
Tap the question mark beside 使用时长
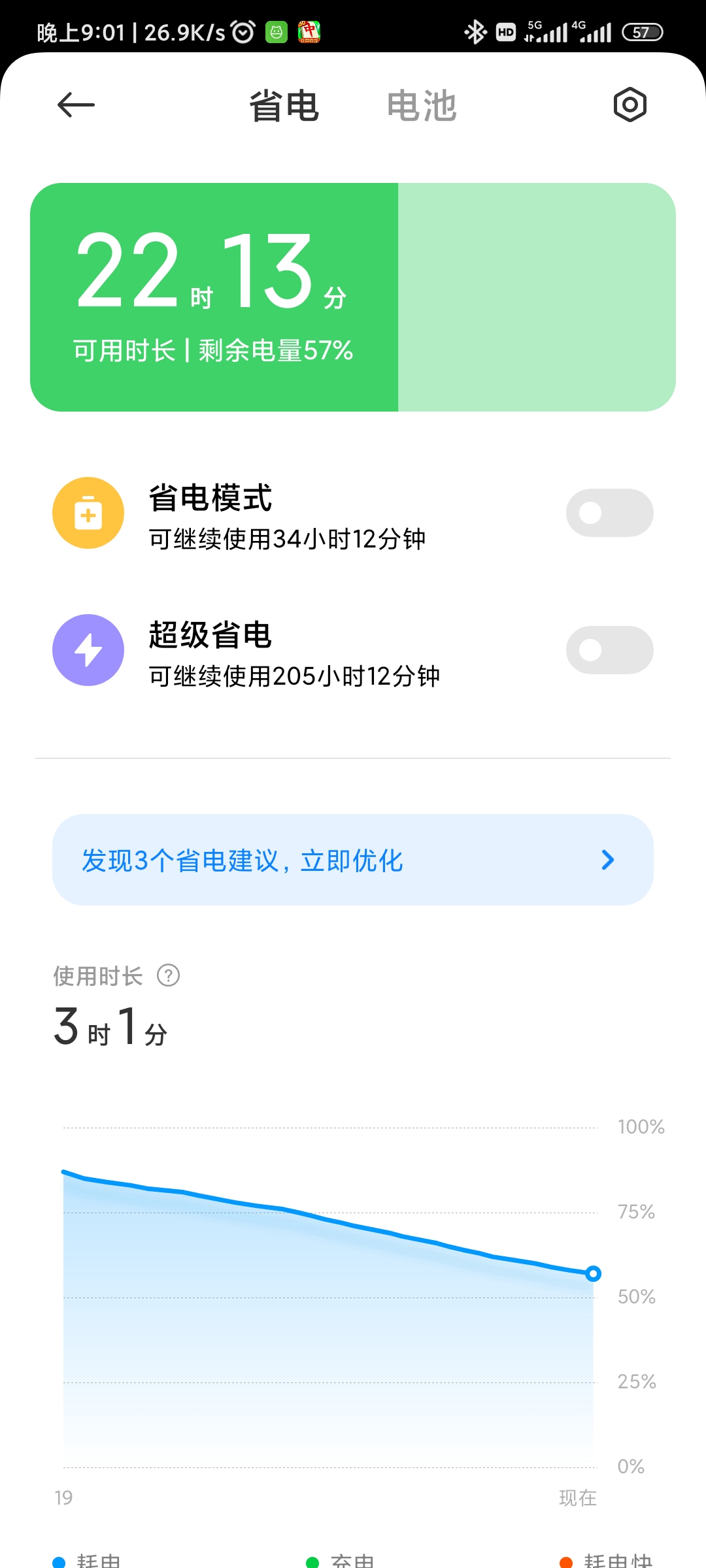coord(168,975)
